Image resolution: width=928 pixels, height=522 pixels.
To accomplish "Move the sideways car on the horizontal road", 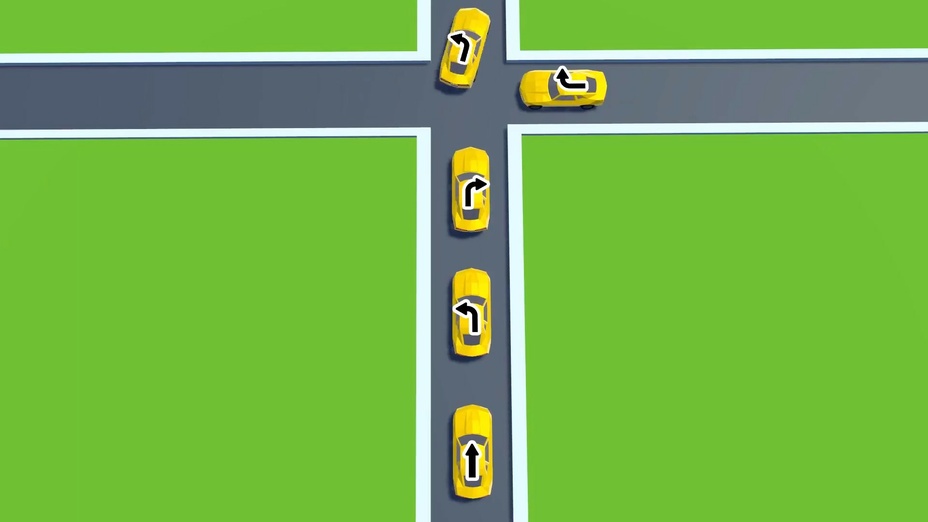I will (563, 88).
